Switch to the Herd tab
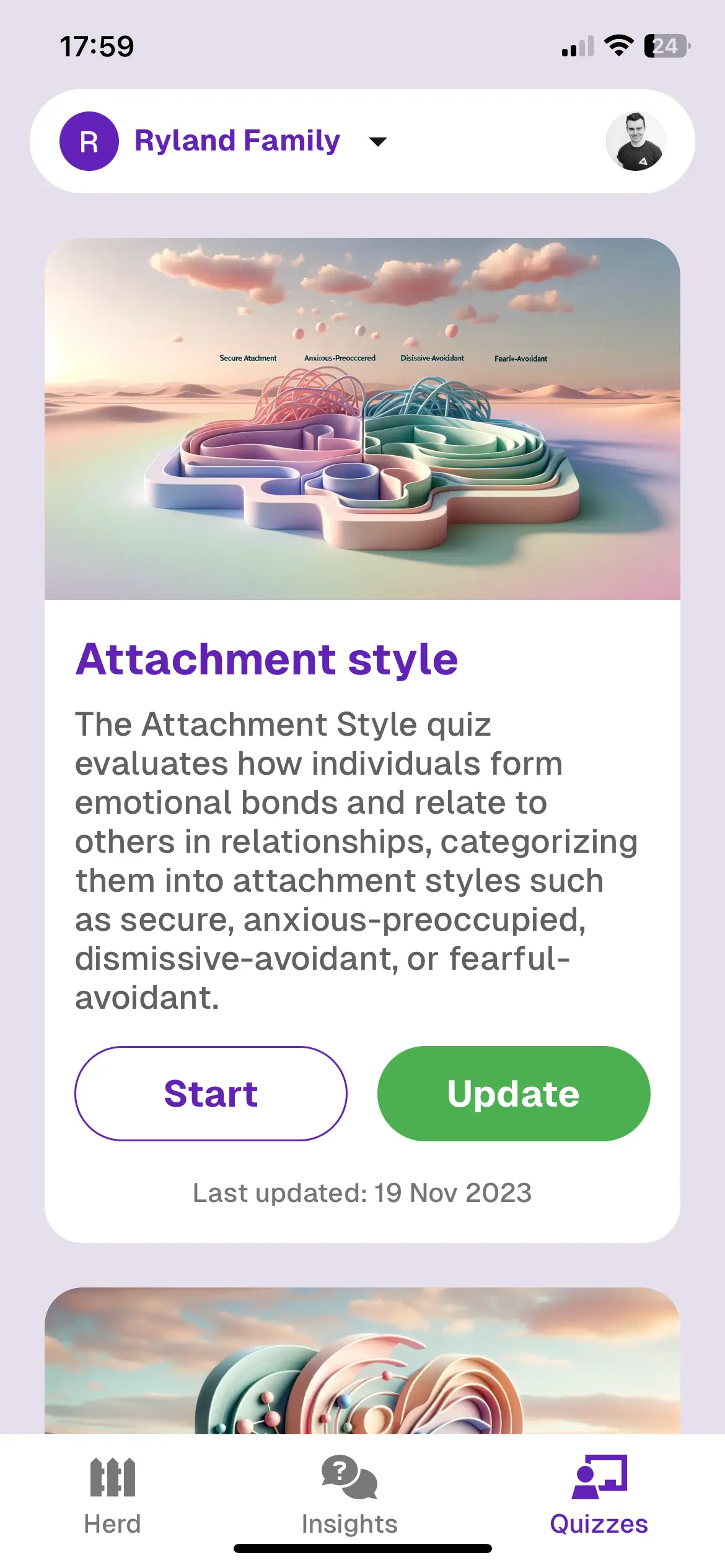This screenshot has width=725, height=1568. [x=112, y=1494]
